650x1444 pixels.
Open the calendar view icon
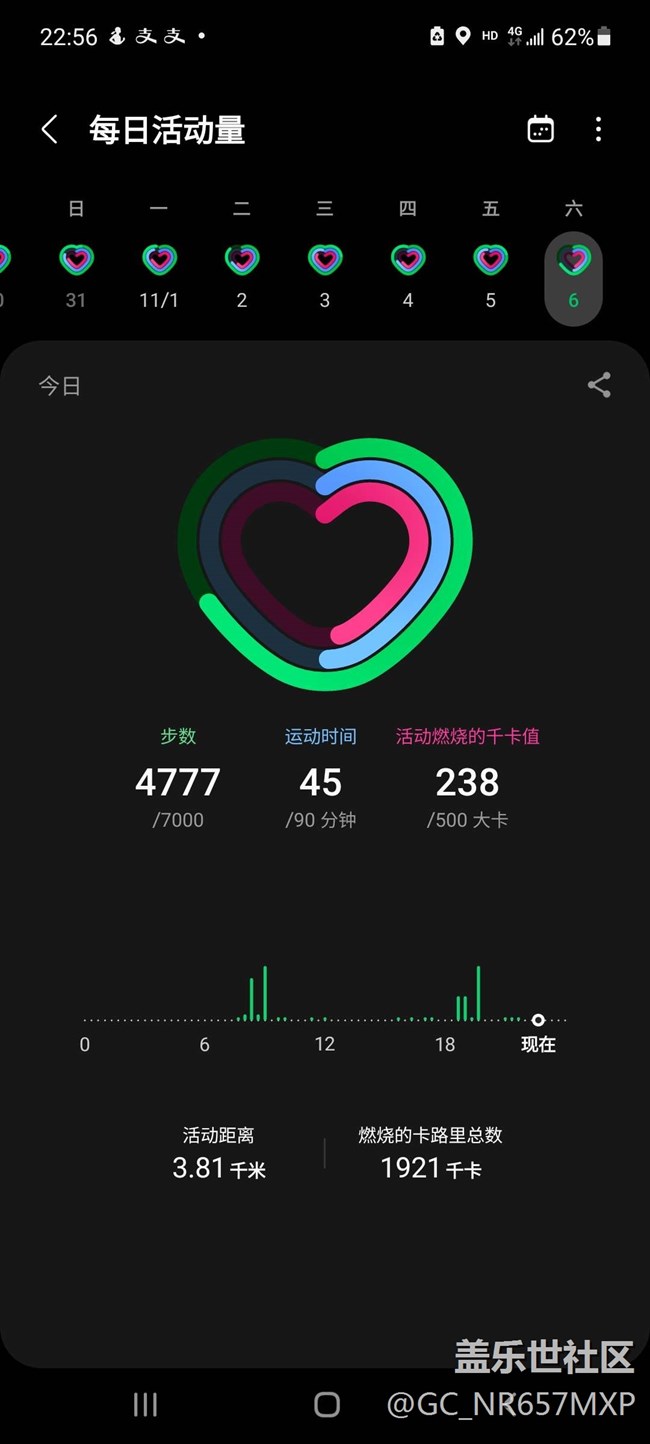coord(540,129)
